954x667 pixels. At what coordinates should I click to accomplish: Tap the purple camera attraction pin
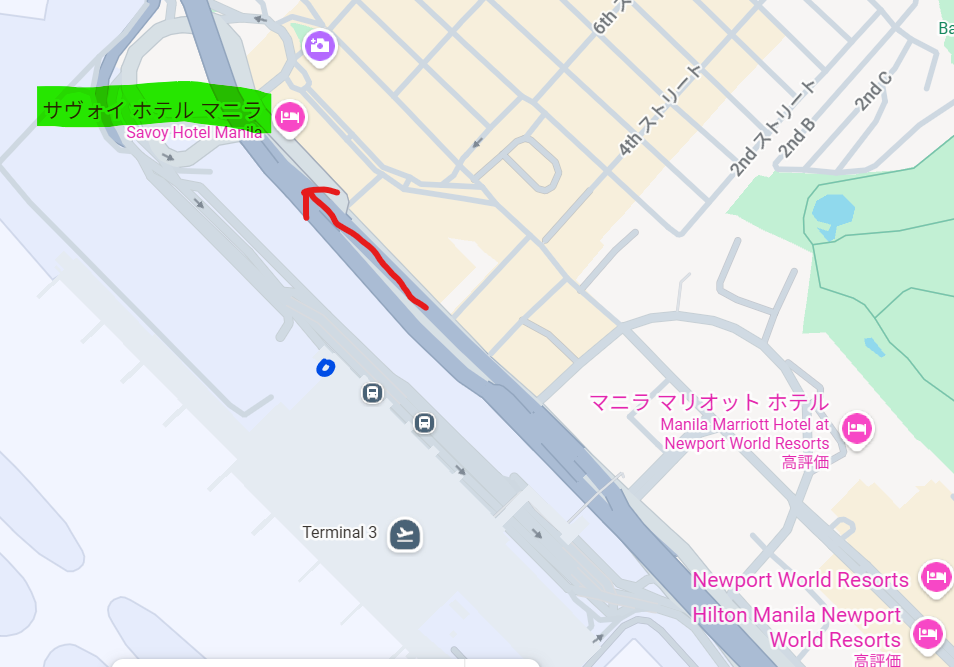[319, 44]
